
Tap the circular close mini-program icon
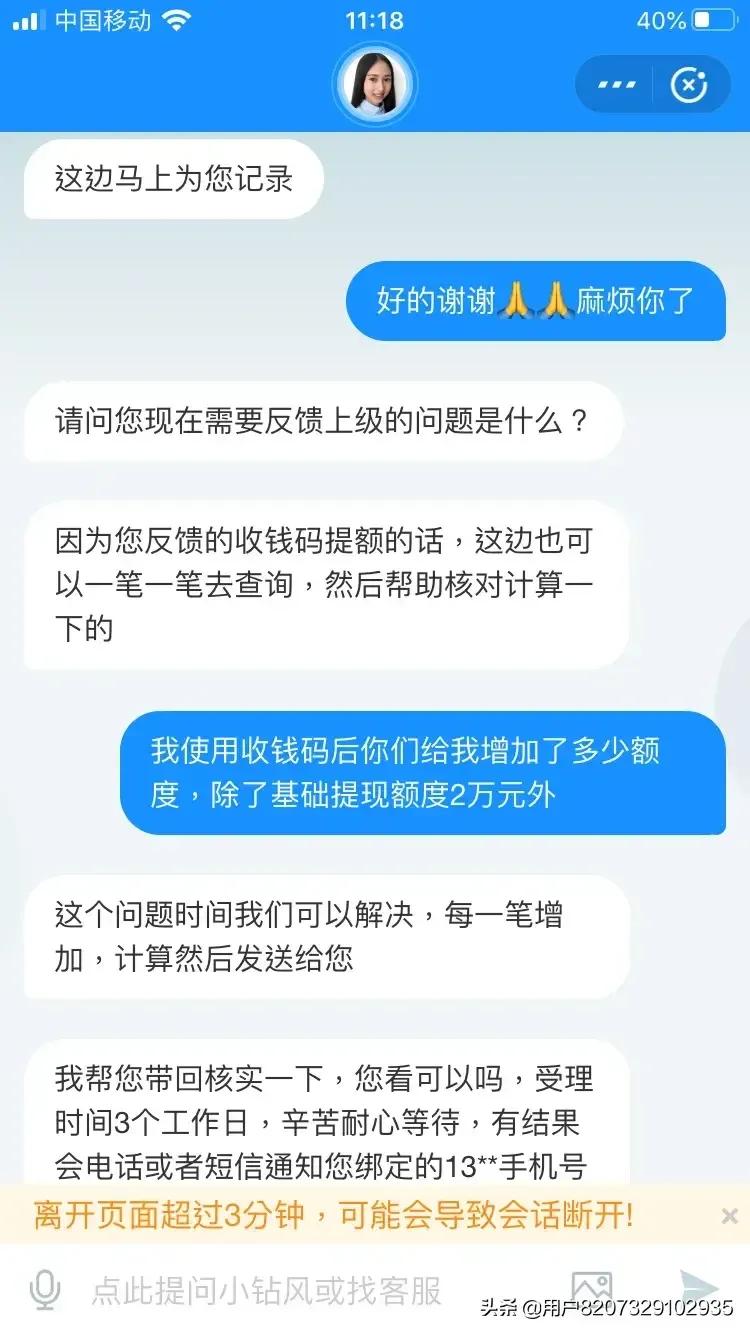click(689, 84)
